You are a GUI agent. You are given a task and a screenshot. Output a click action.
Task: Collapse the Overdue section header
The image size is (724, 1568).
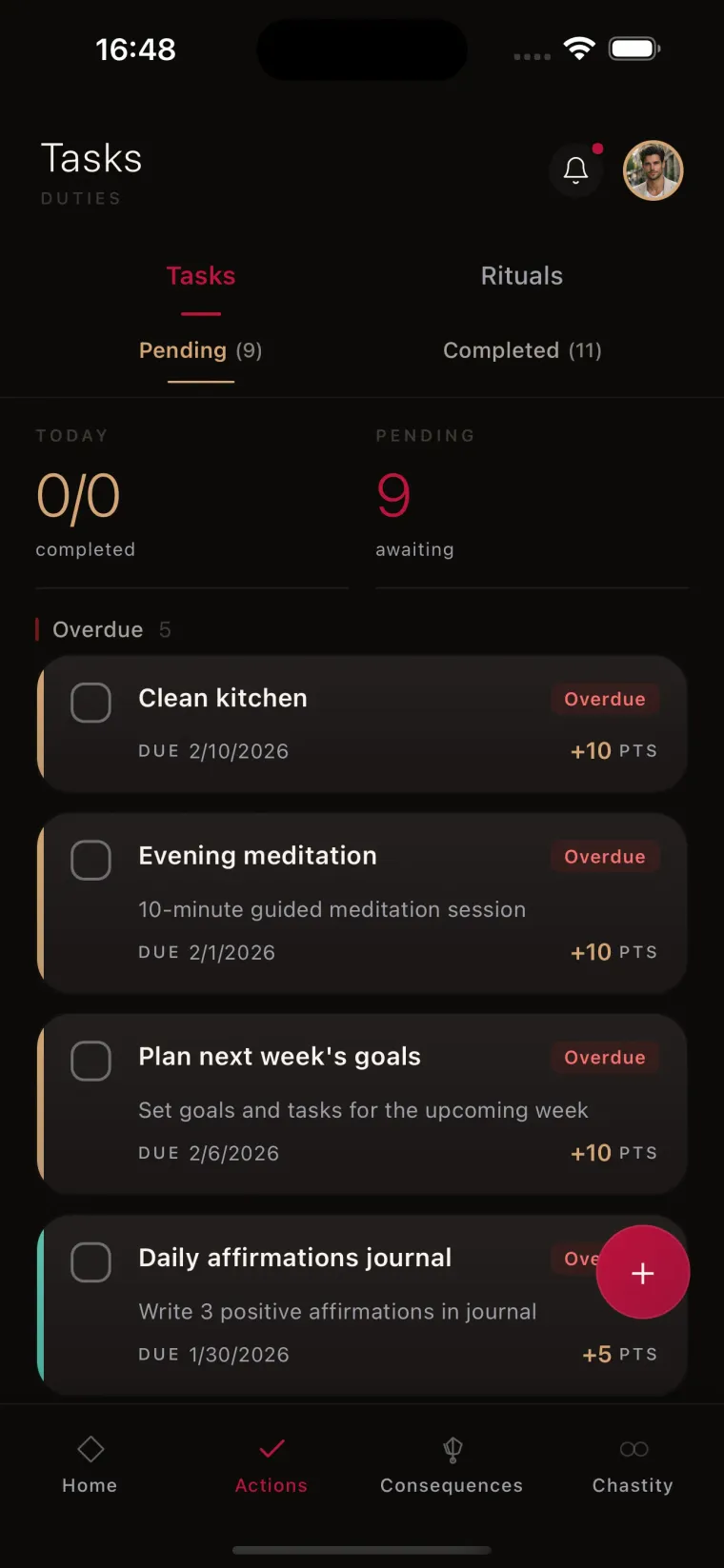click(x=98, y=629)
